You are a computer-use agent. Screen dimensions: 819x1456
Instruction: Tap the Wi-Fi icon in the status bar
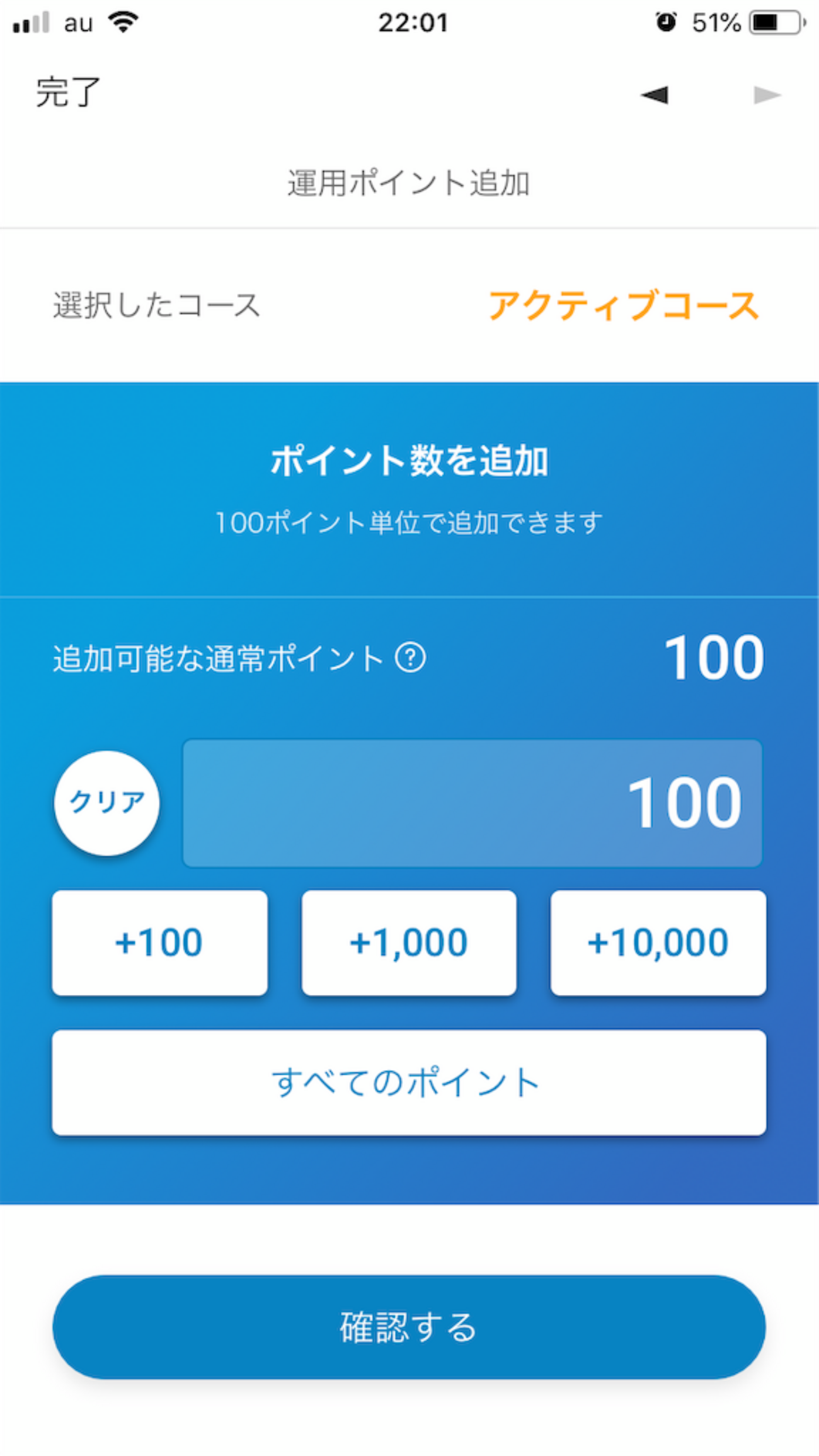pyautogui.click(x=122, y=21)
